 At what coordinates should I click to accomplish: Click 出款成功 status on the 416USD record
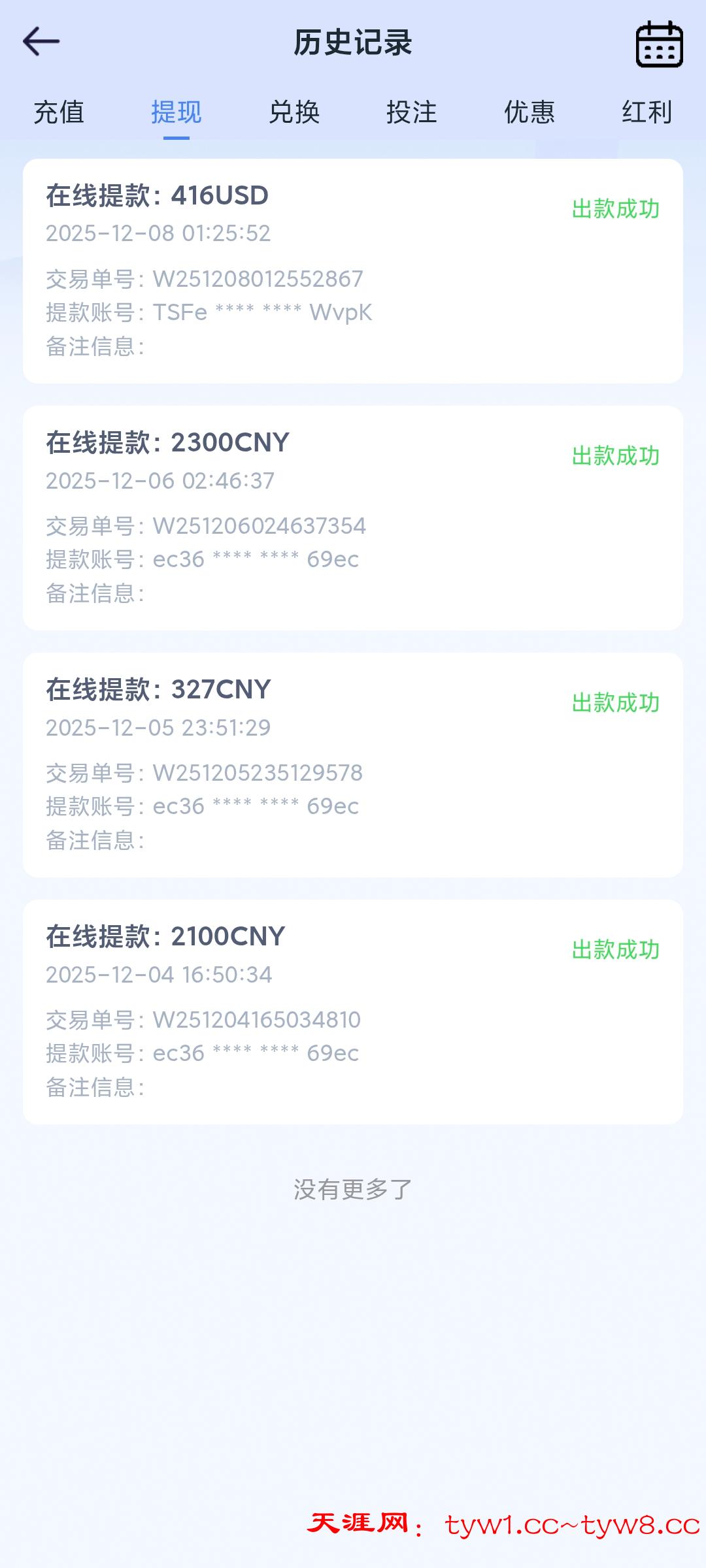tap(614, 208)
